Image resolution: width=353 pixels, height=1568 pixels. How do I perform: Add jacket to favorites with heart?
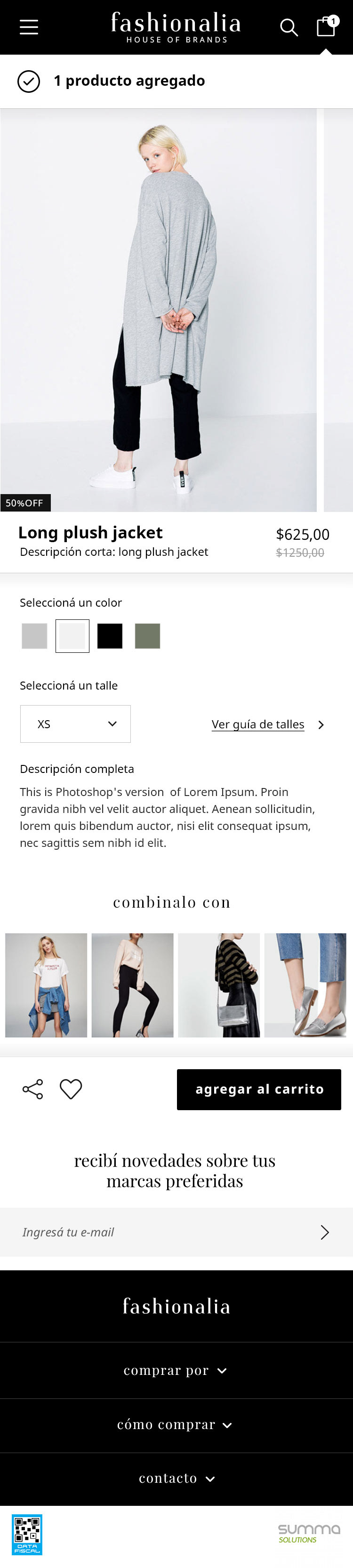tap(71, 1089)
